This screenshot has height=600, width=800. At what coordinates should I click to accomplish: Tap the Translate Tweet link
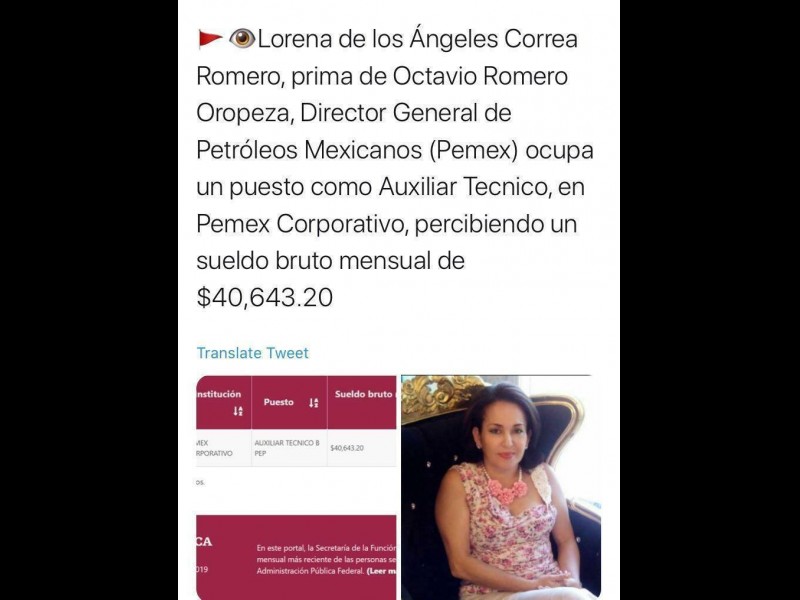[x=252, y=353]
